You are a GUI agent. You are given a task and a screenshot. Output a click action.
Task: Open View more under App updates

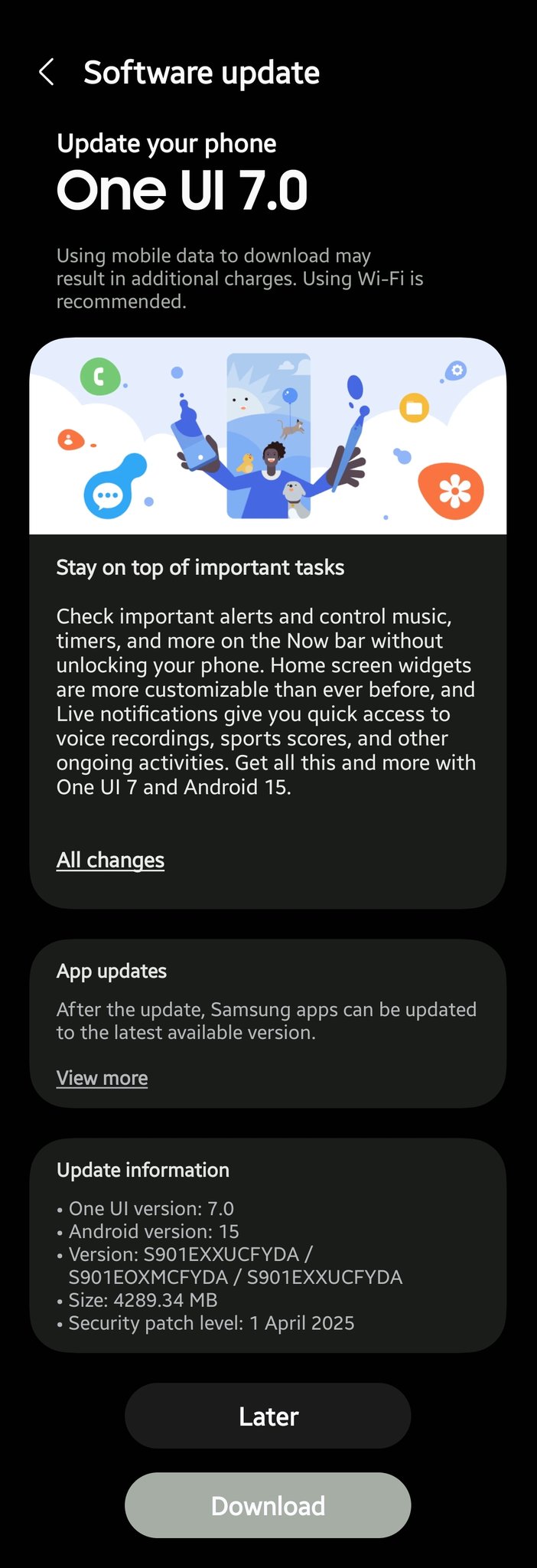tap(102, 1078)
